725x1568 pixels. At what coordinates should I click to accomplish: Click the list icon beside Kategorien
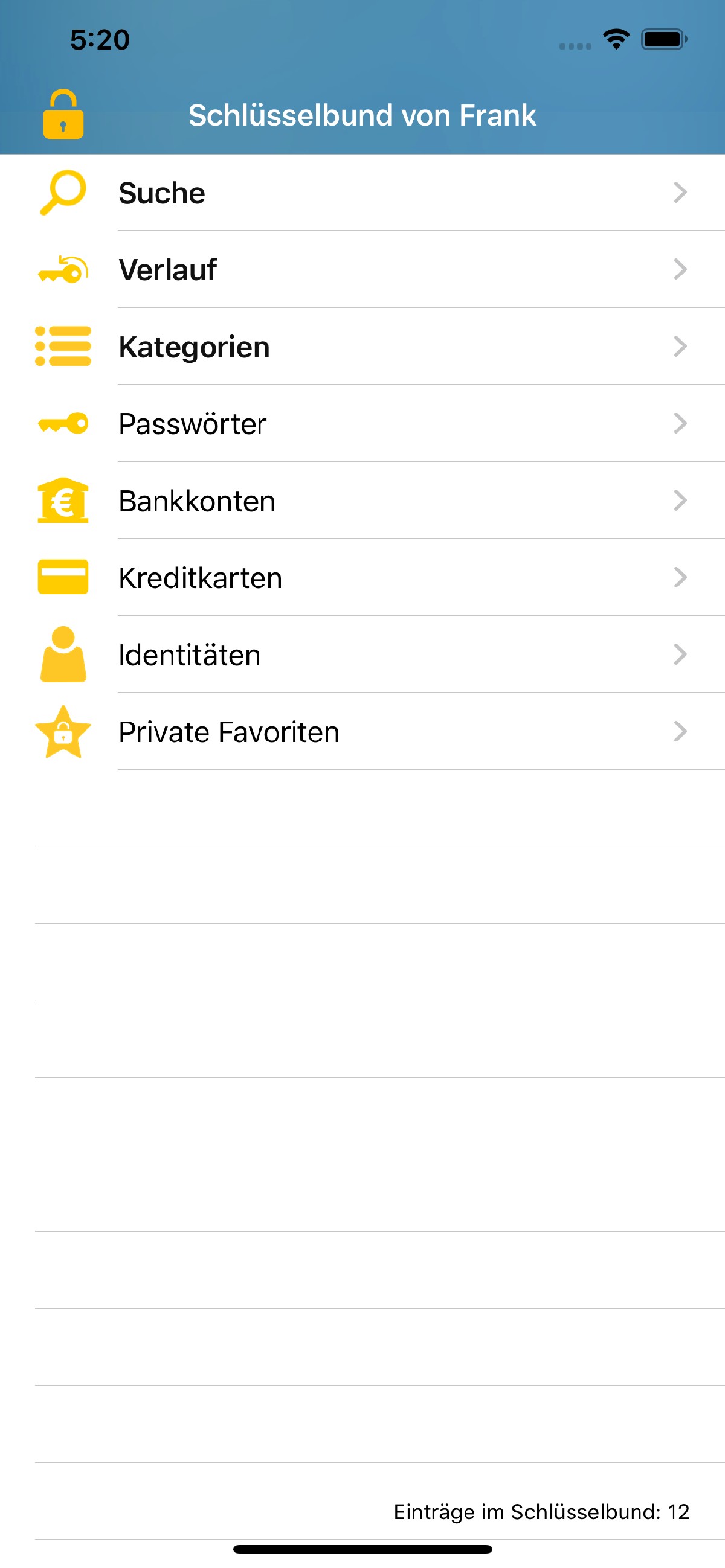coord(63,347)
